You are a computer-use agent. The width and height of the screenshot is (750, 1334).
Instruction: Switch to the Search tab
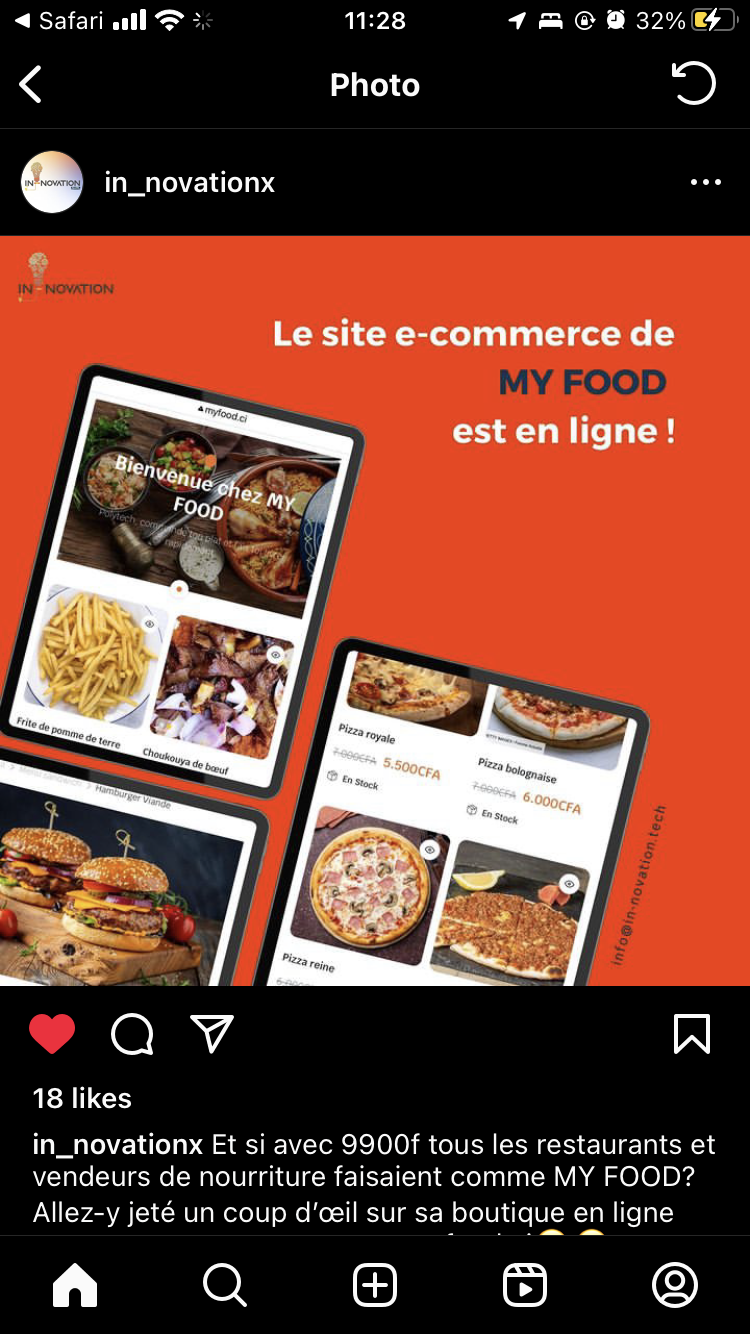coord(225,1285)
